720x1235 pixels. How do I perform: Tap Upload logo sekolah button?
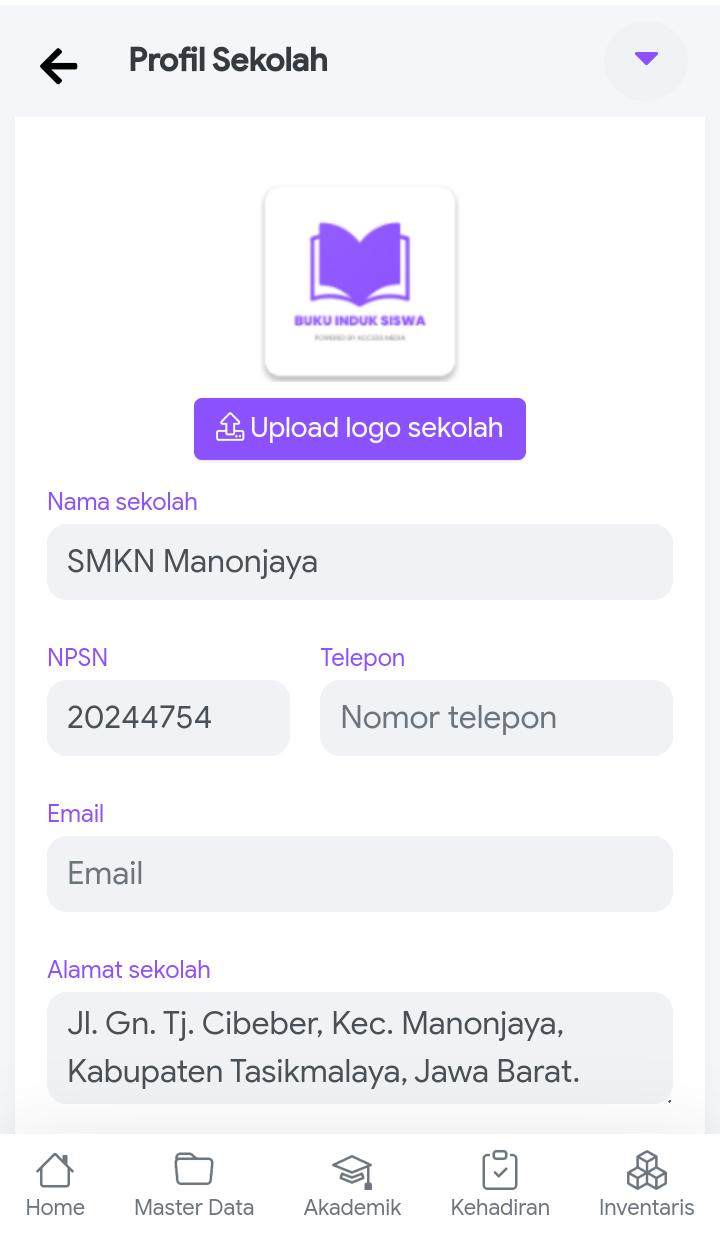point(360,429)
